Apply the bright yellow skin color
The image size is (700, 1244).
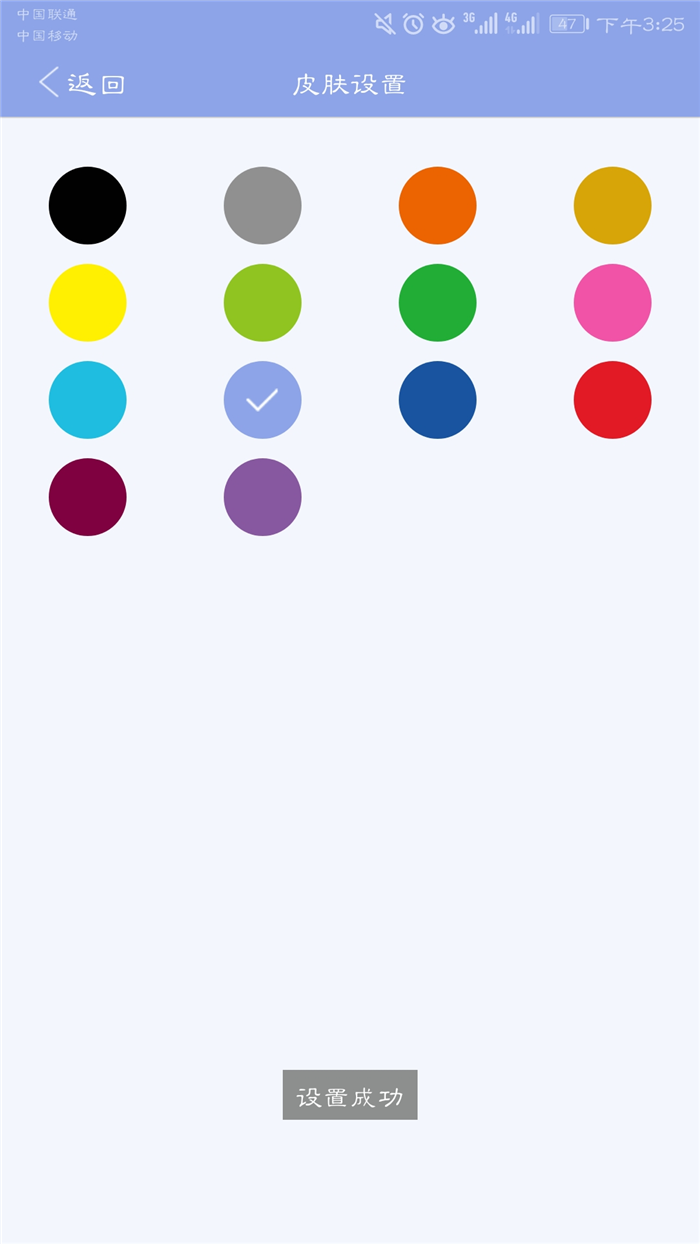pos(88,302)
